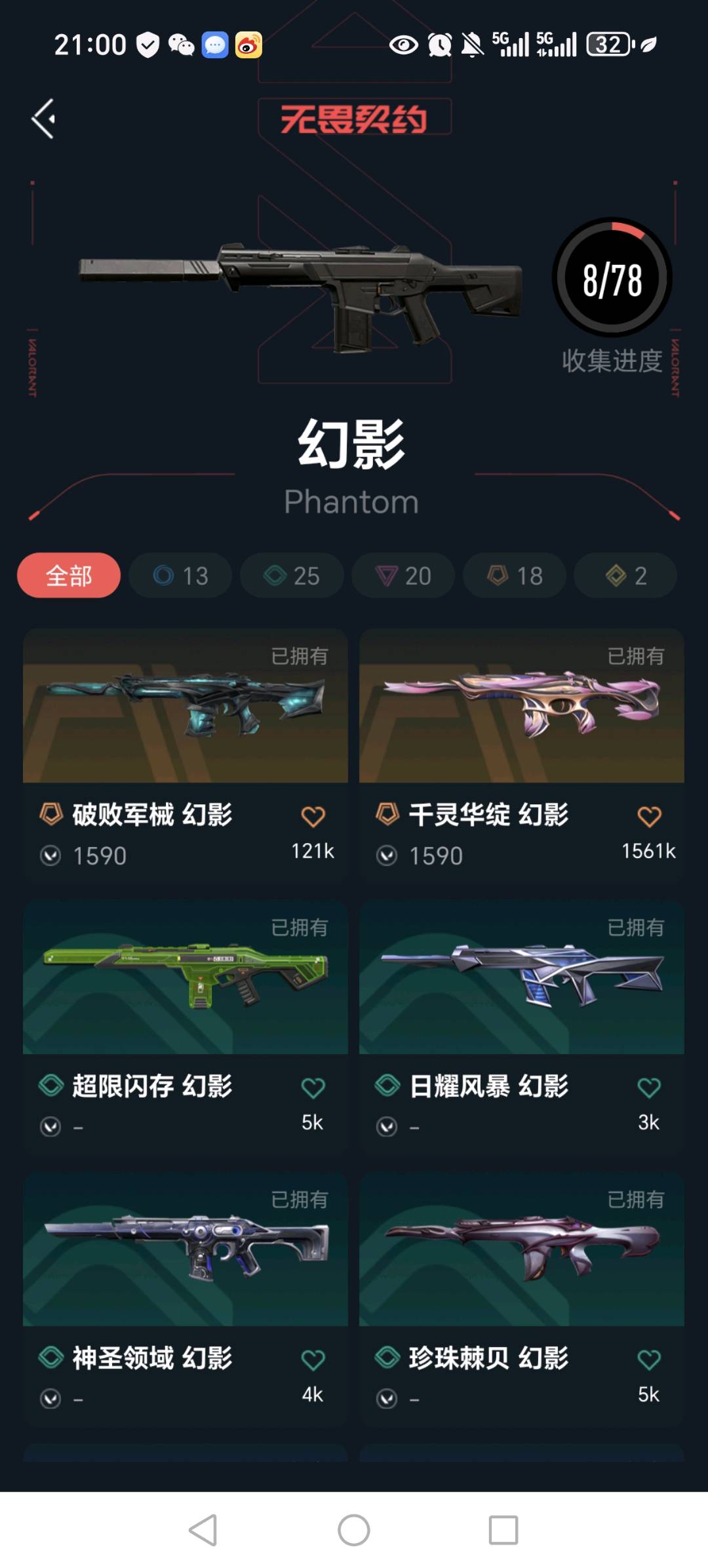Go back using the top-left arrow
This screenshot has width=708, height=1568.
click(x=43, y=119)
